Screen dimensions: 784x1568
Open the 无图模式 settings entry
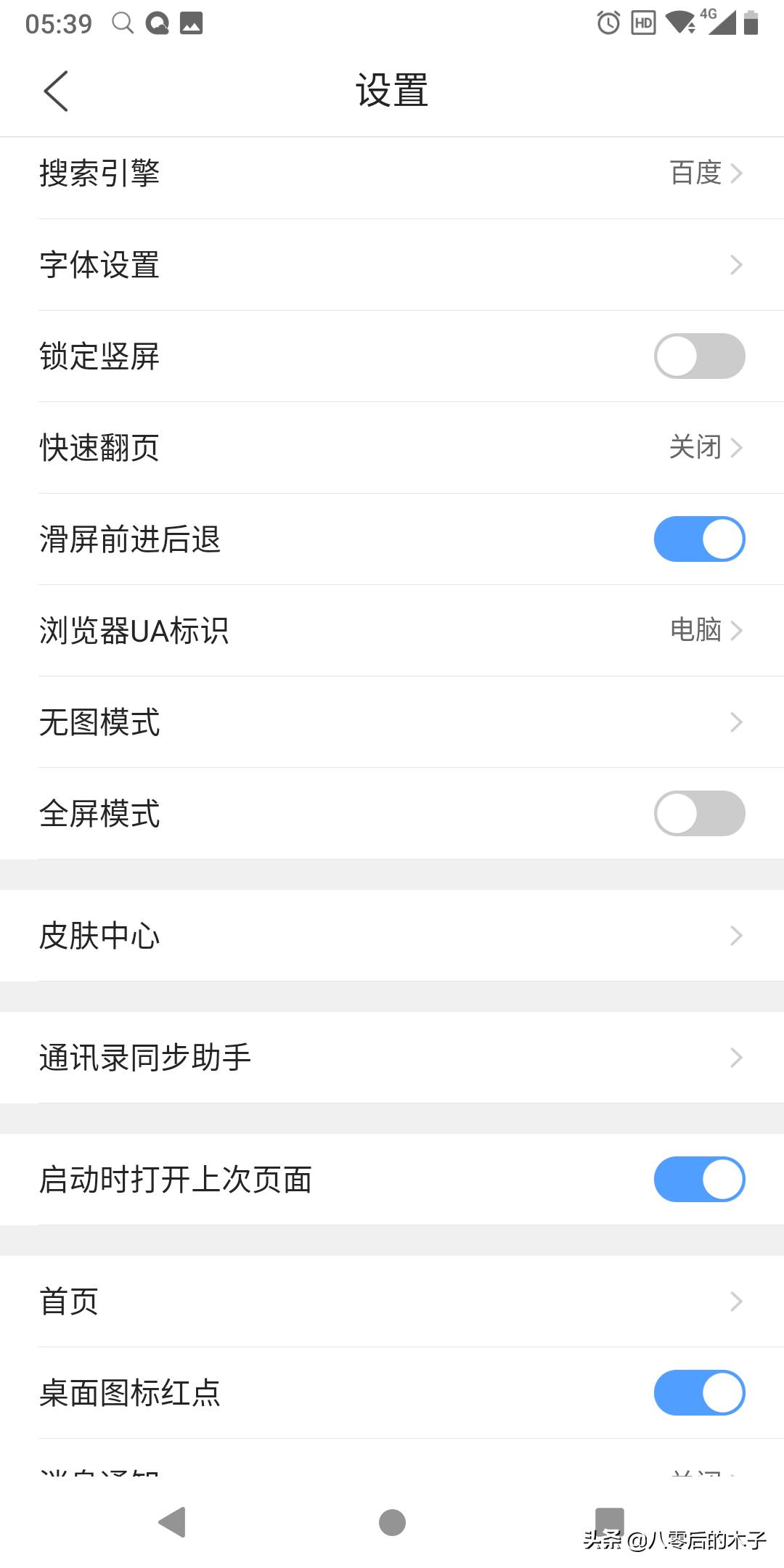pos(392,722)
